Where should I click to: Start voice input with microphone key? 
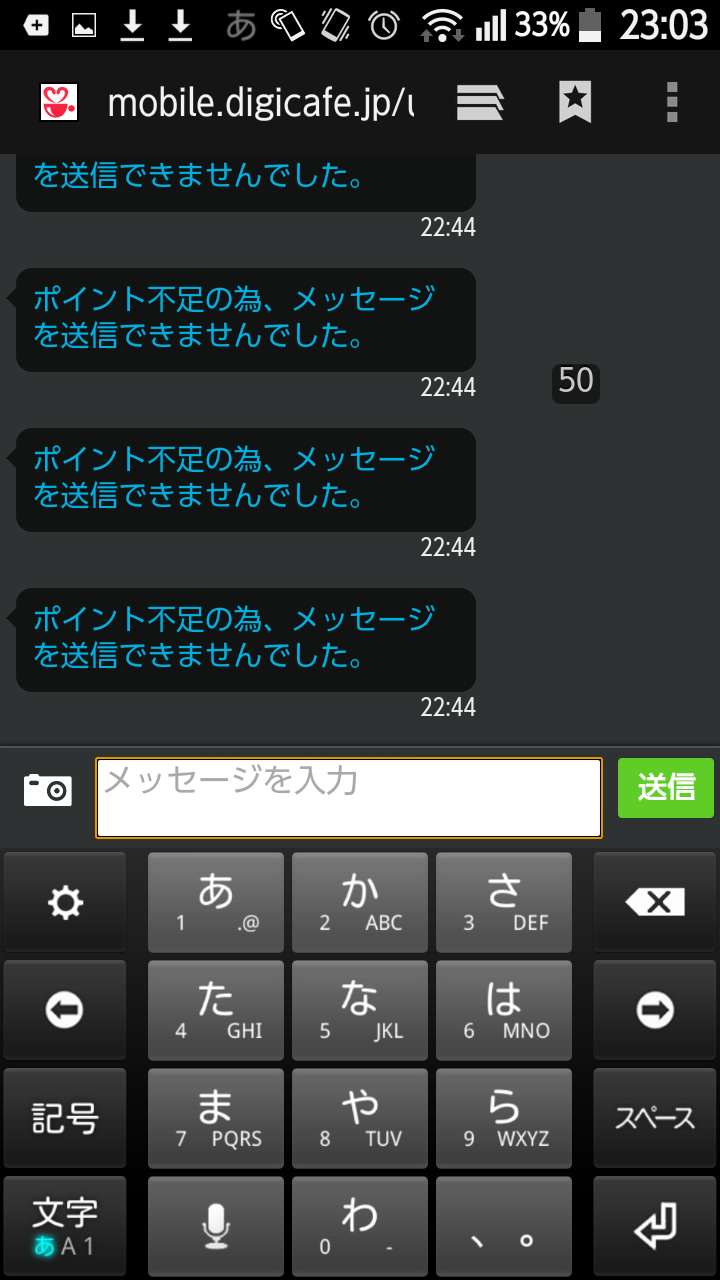point(216,1226)
